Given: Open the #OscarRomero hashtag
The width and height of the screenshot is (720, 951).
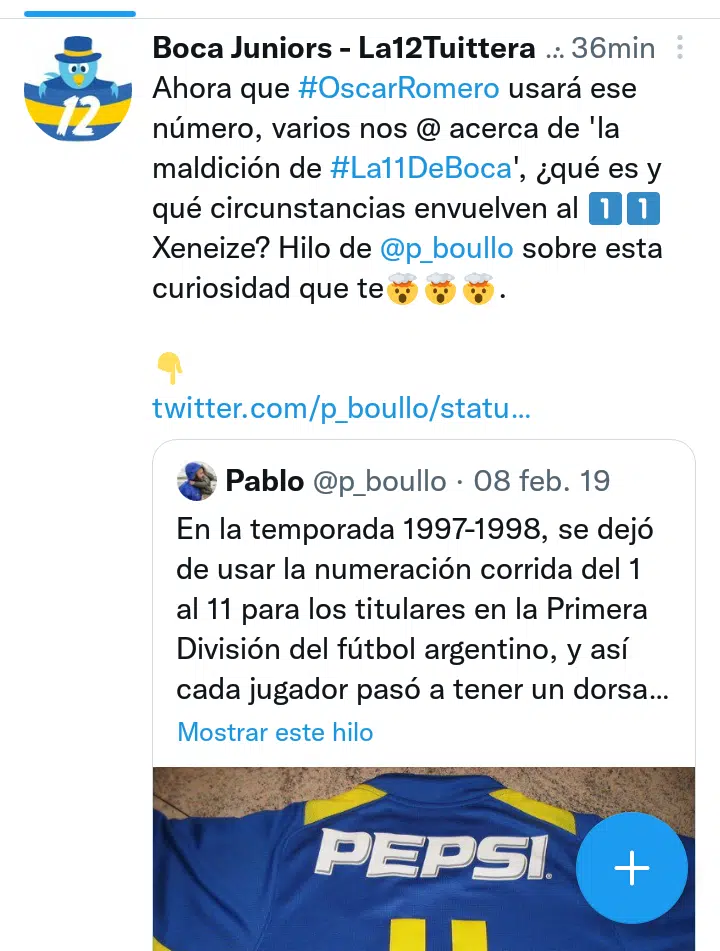Looking at the screenshot, I should (x=399, y=88).
